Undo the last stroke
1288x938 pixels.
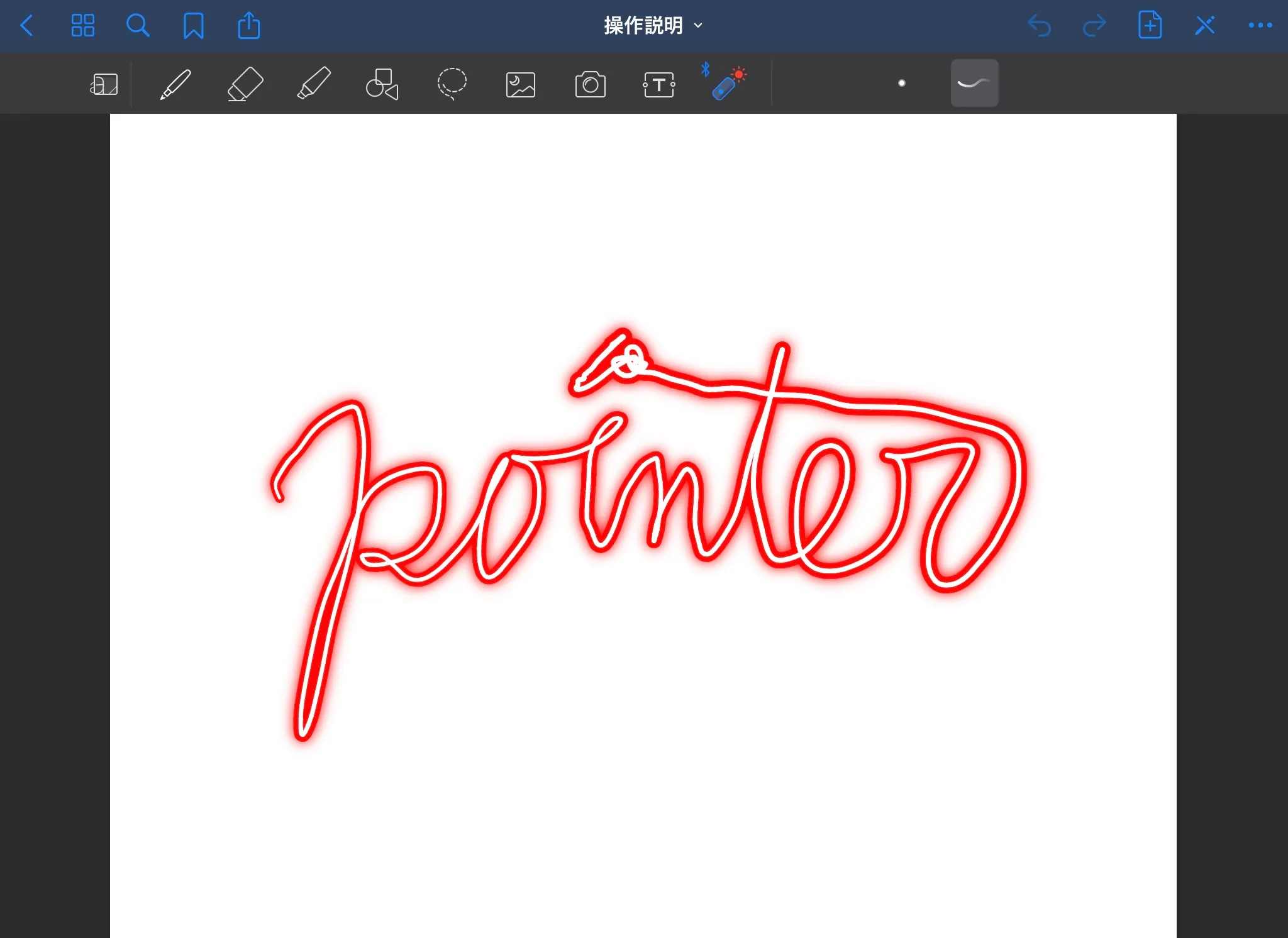click(x=1039, y=26)
